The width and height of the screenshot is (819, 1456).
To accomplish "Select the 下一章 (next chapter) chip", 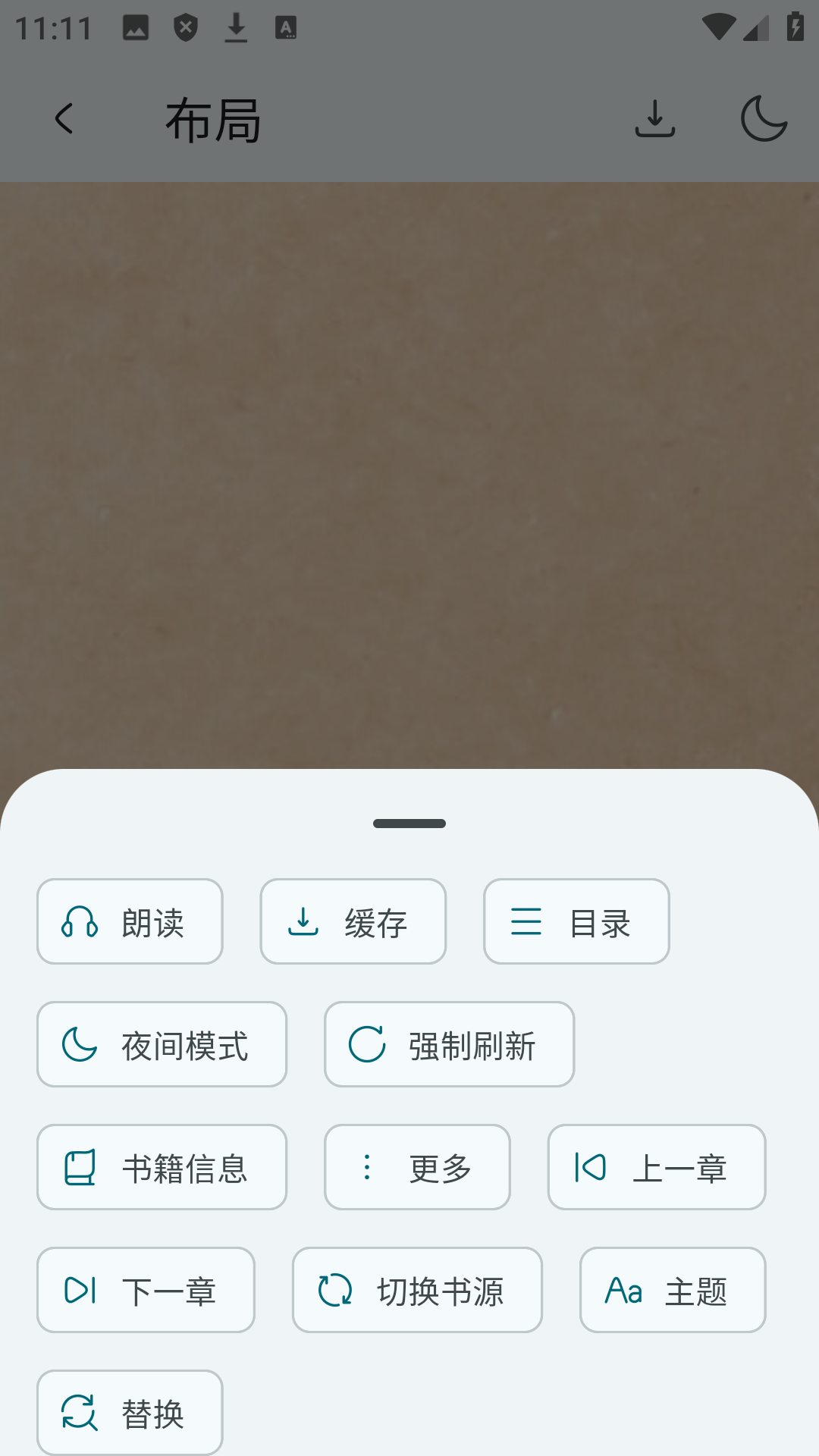I will (x=146, y=1290).
